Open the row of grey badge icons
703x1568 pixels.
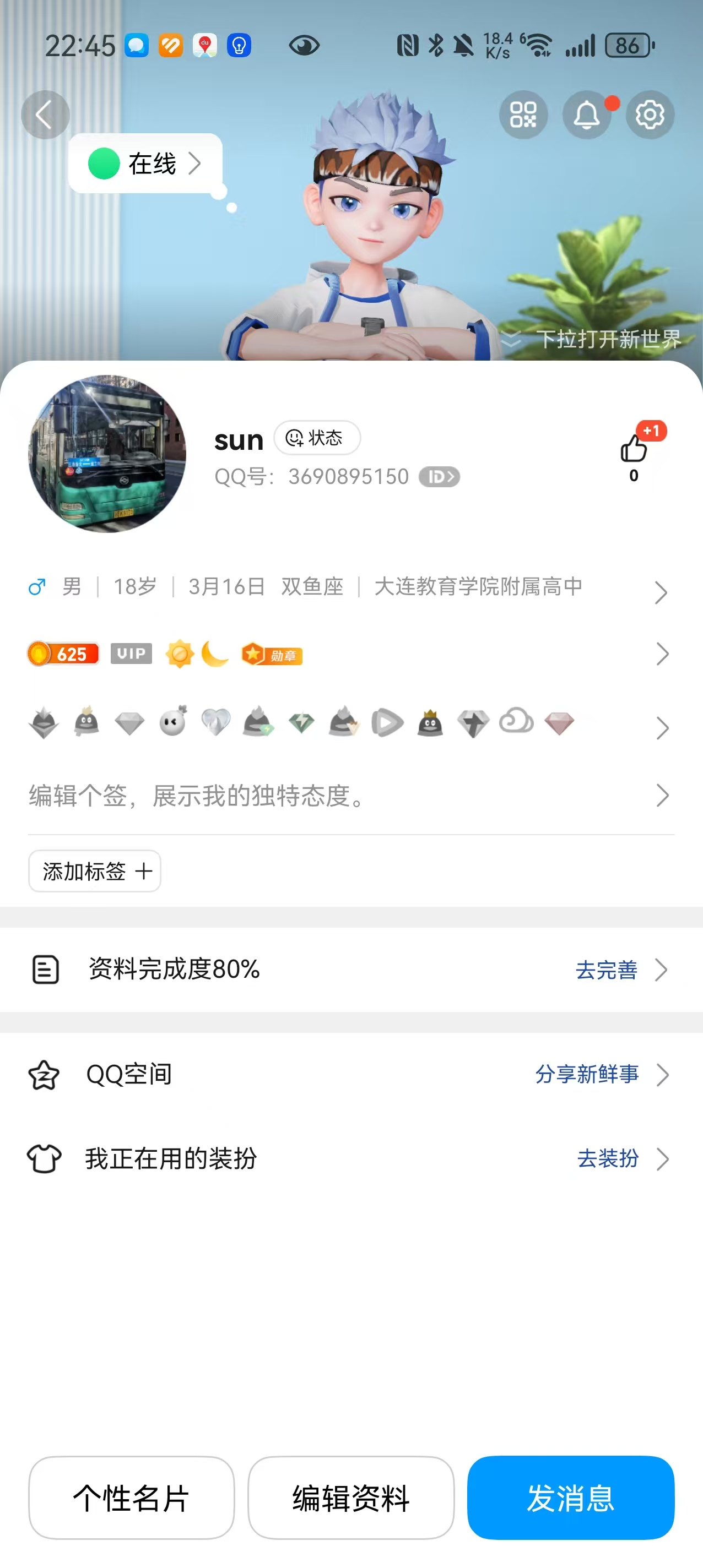[347, 724]
